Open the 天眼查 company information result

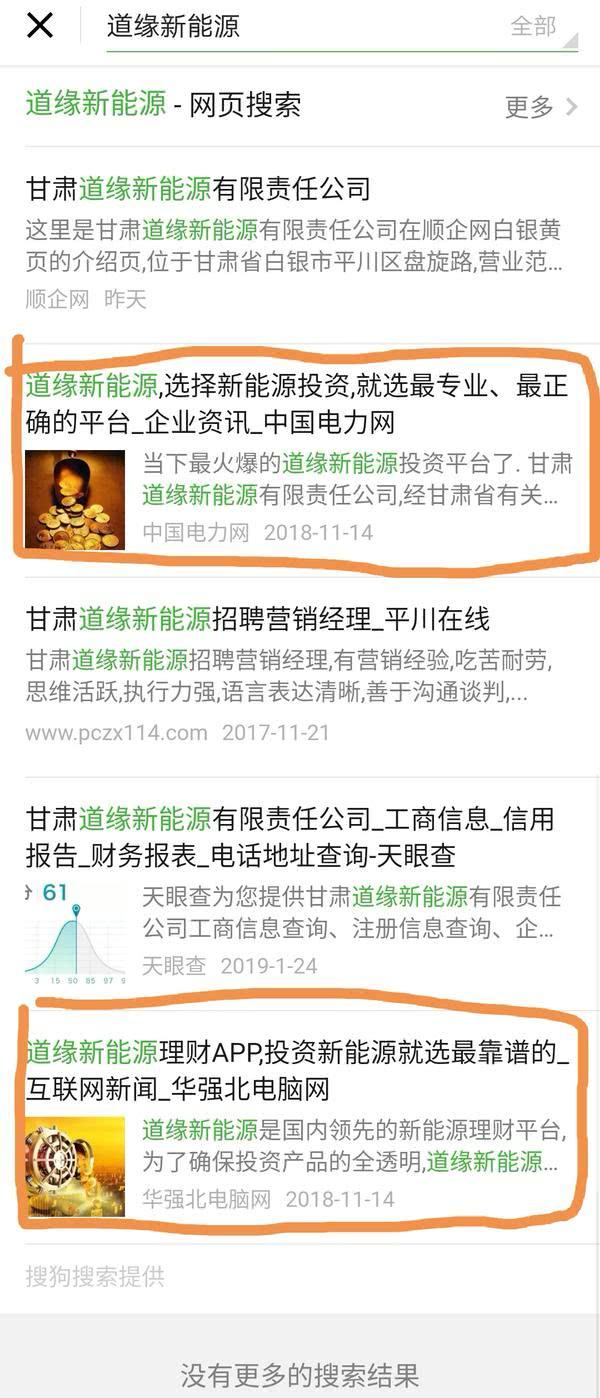(x=290, y=836)
